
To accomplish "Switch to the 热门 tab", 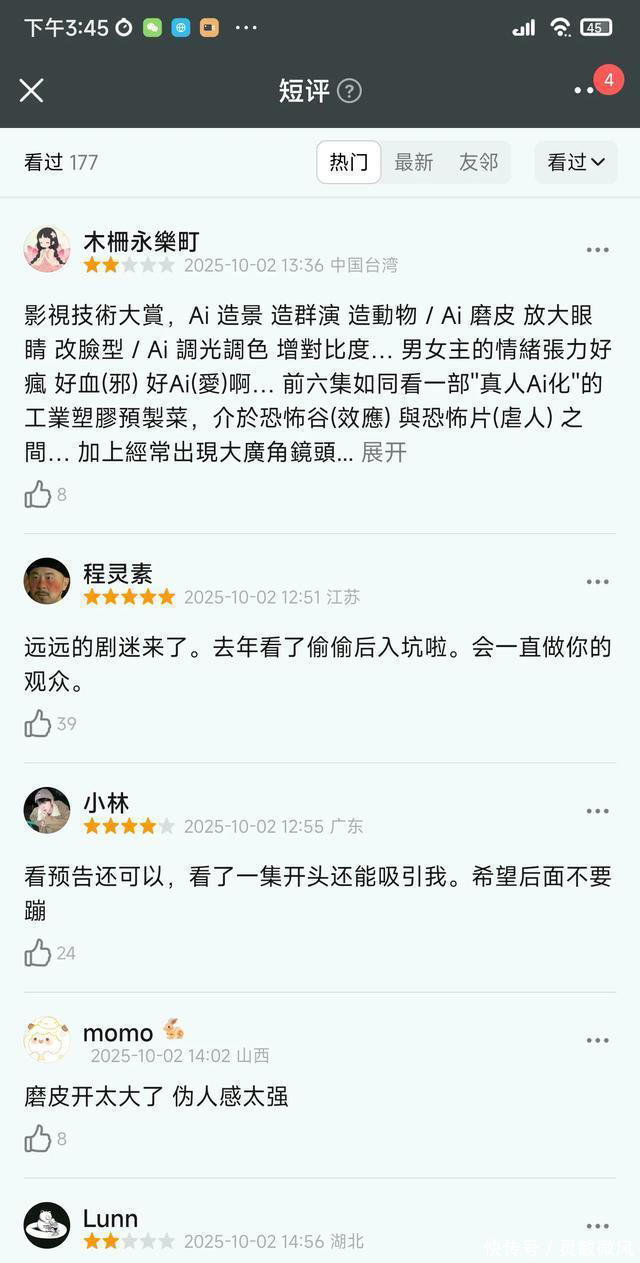I will pos(349,162).
